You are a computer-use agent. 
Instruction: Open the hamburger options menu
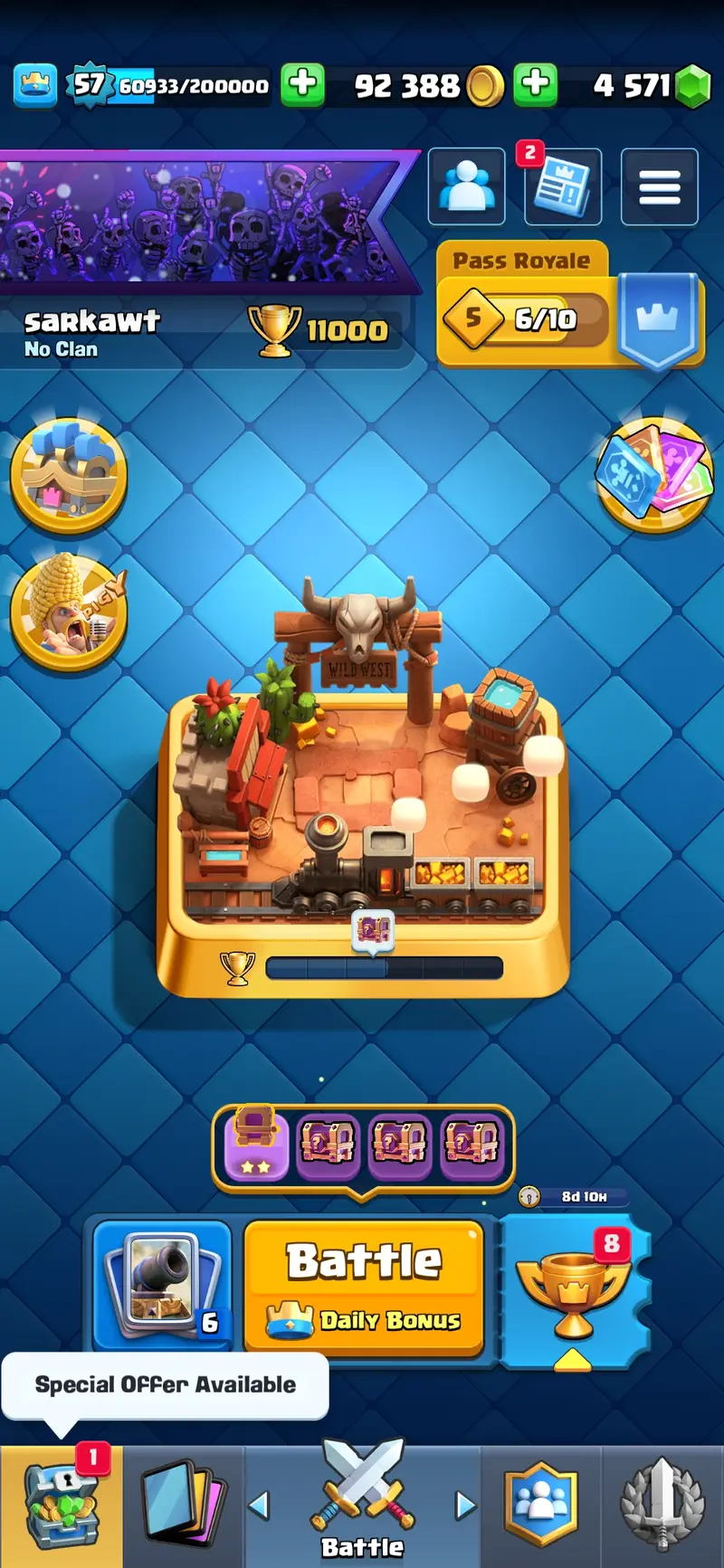point(659,187)
